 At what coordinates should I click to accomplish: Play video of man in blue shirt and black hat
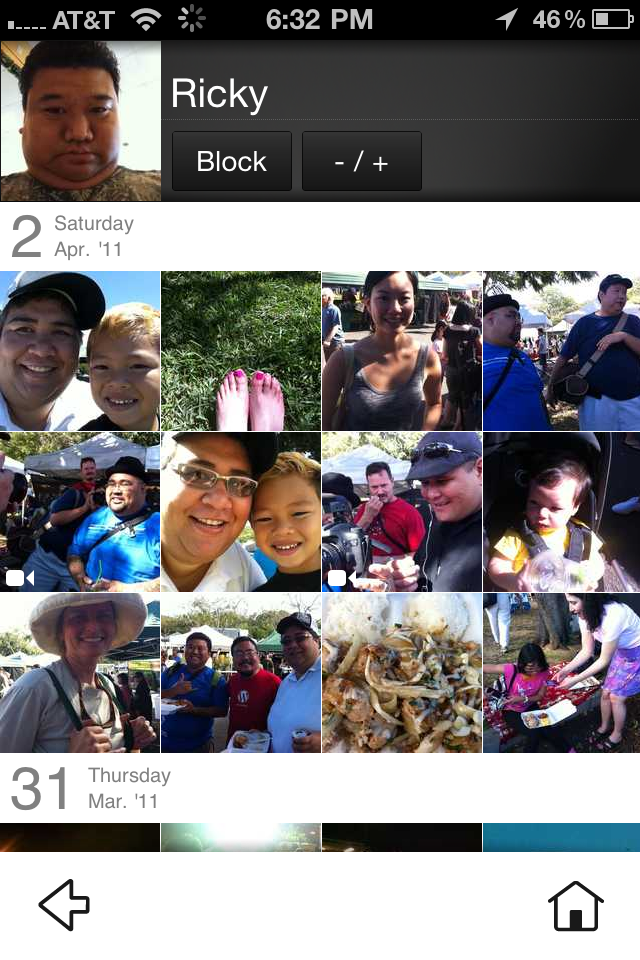[80, 512]
